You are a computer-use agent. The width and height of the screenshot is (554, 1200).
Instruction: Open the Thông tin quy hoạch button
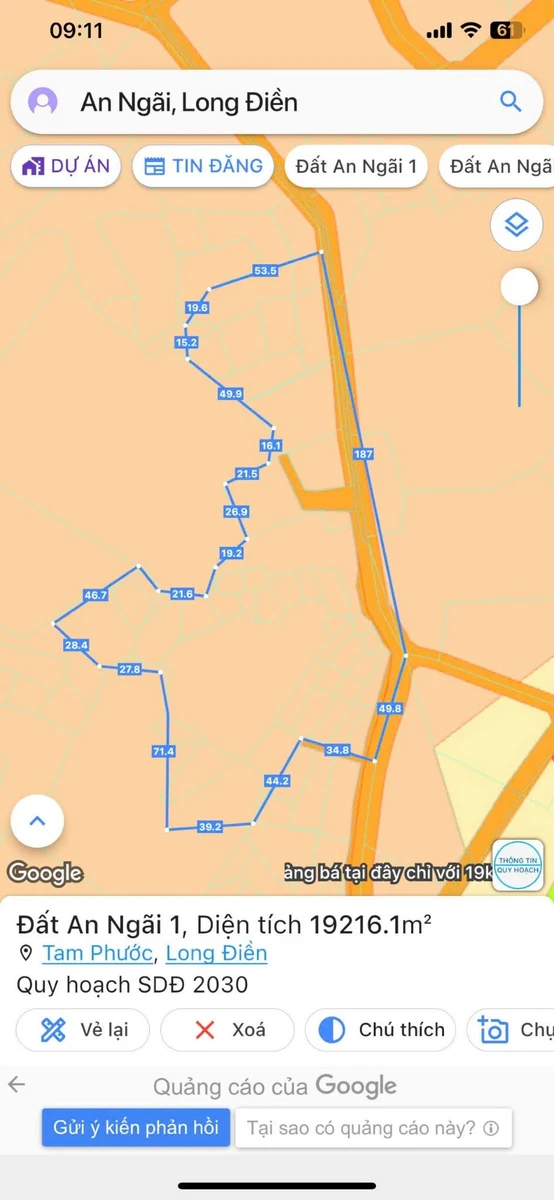coord(517,864)
